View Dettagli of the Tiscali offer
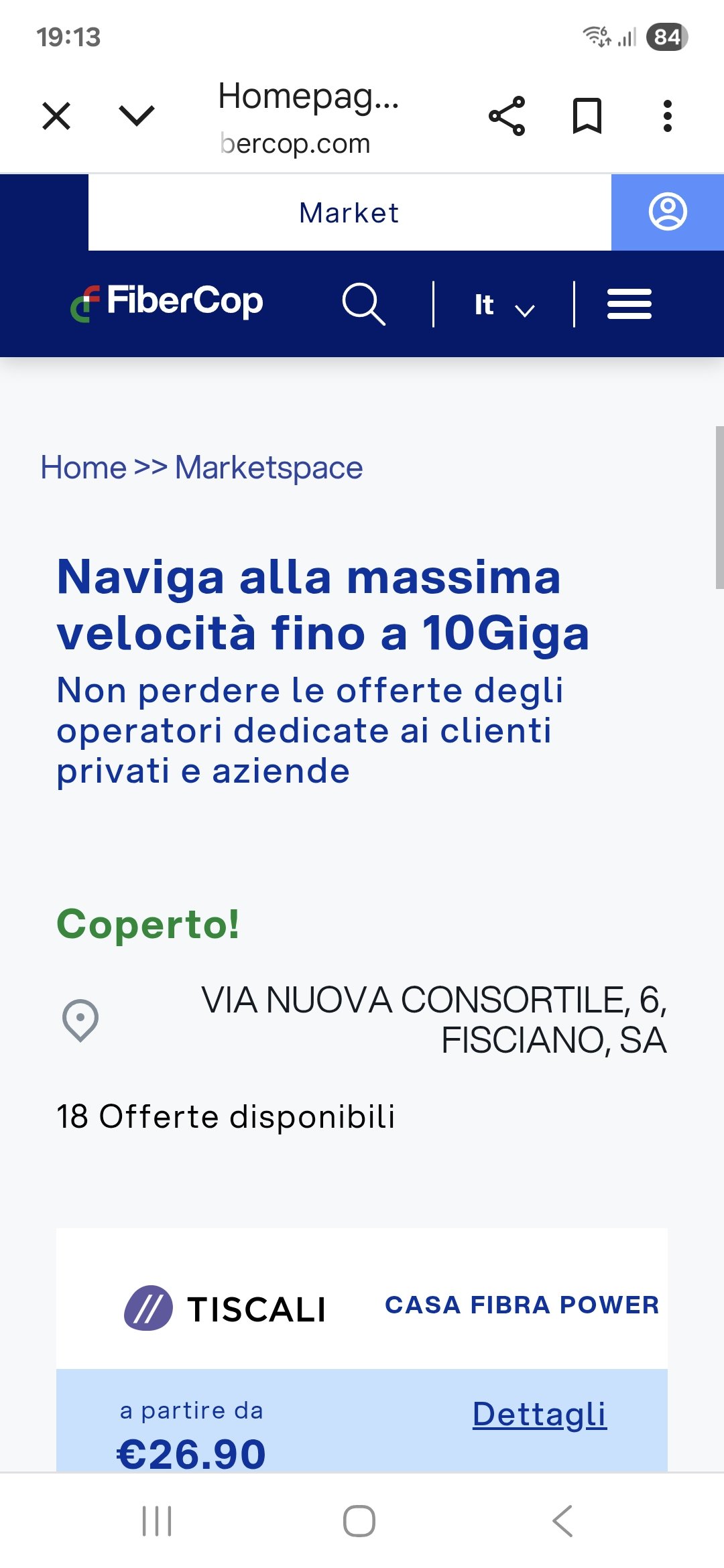This screenshot has width=724, height=1568. tap(539, 1415)
